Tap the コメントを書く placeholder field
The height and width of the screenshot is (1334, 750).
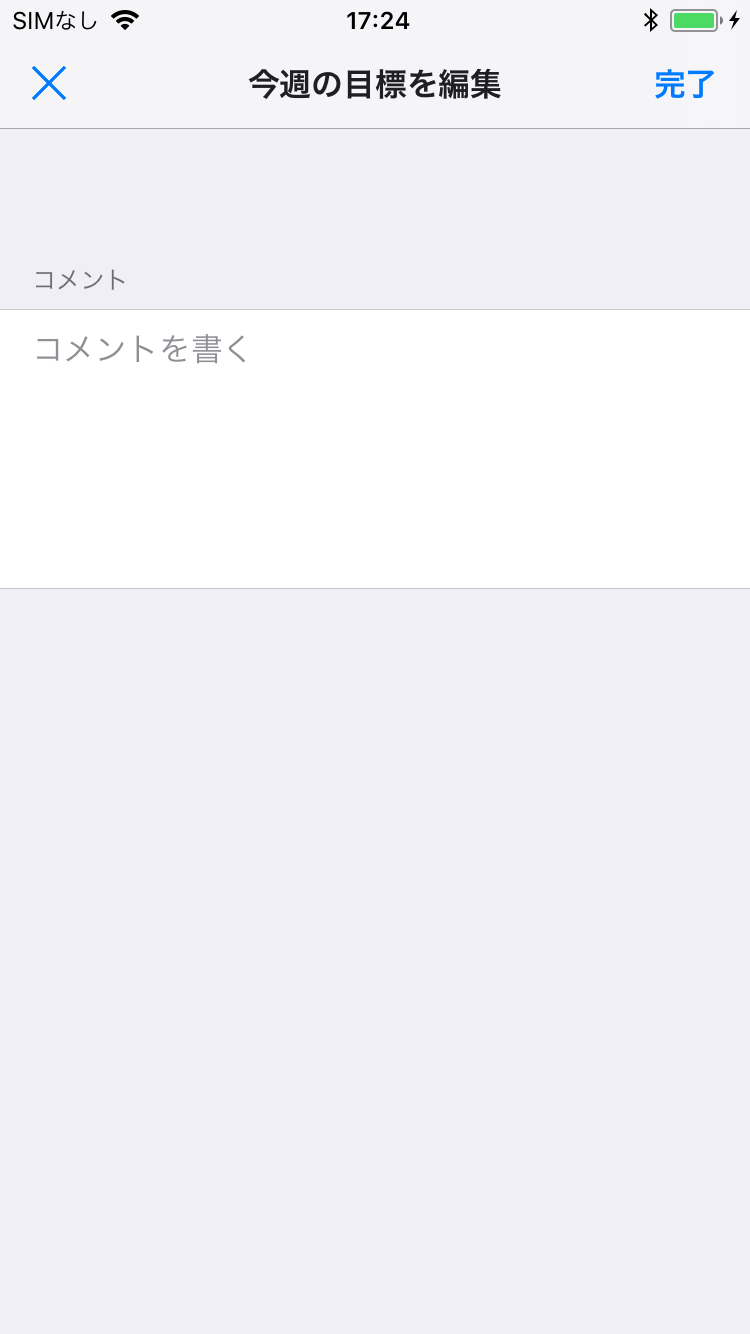click(x=143, y=348)
